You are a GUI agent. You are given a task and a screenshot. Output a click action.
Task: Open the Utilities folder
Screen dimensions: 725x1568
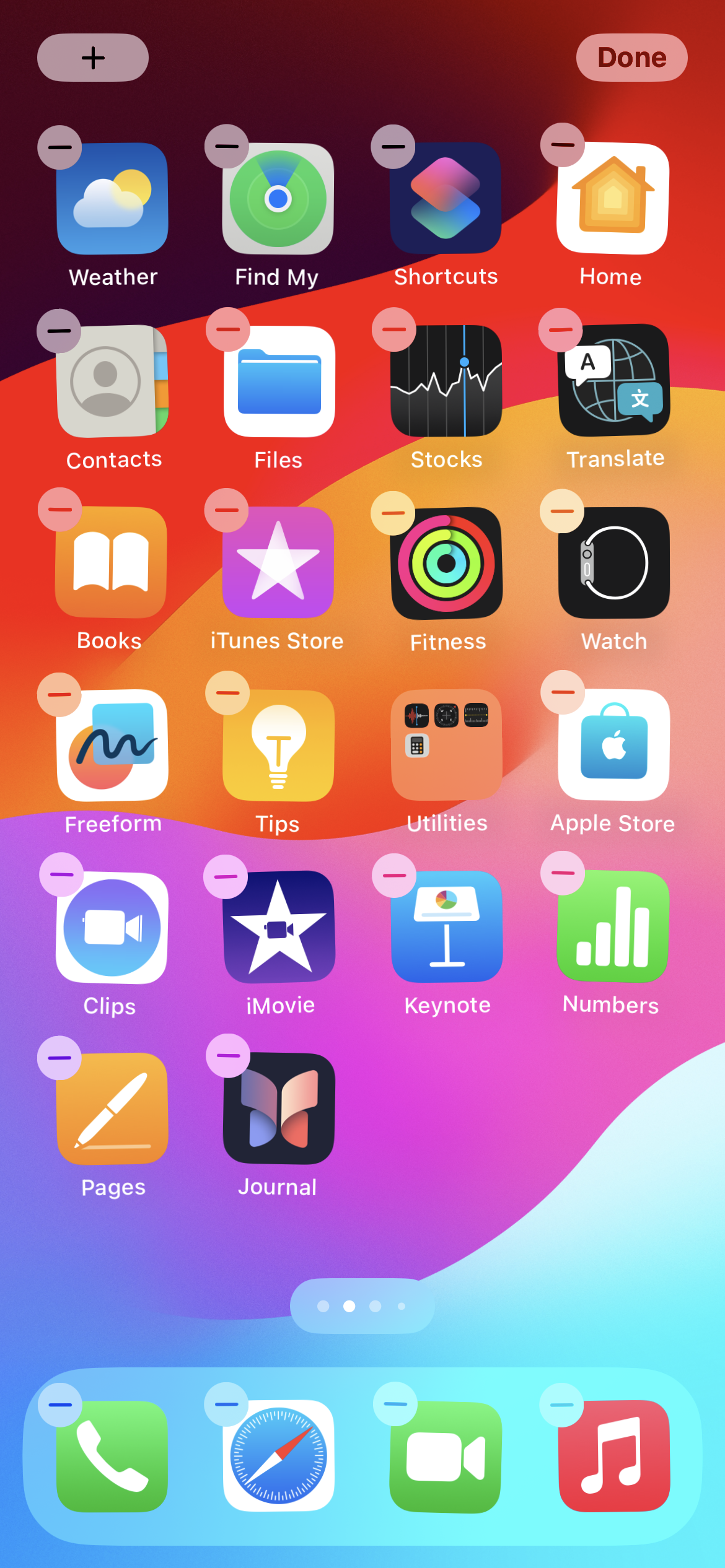447,745
